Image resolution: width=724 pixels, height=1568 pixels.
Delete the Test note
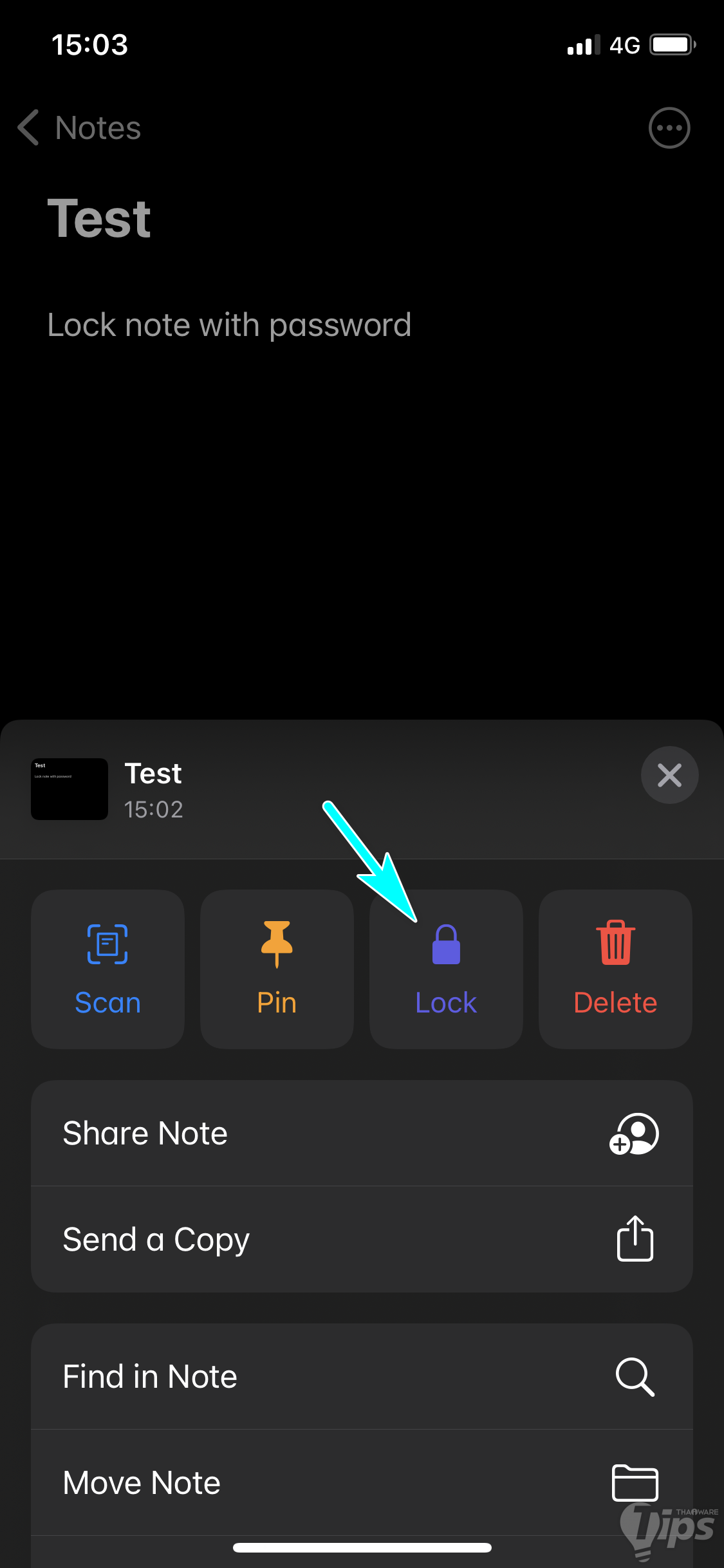pyautogui.click(x=615, y=969)
